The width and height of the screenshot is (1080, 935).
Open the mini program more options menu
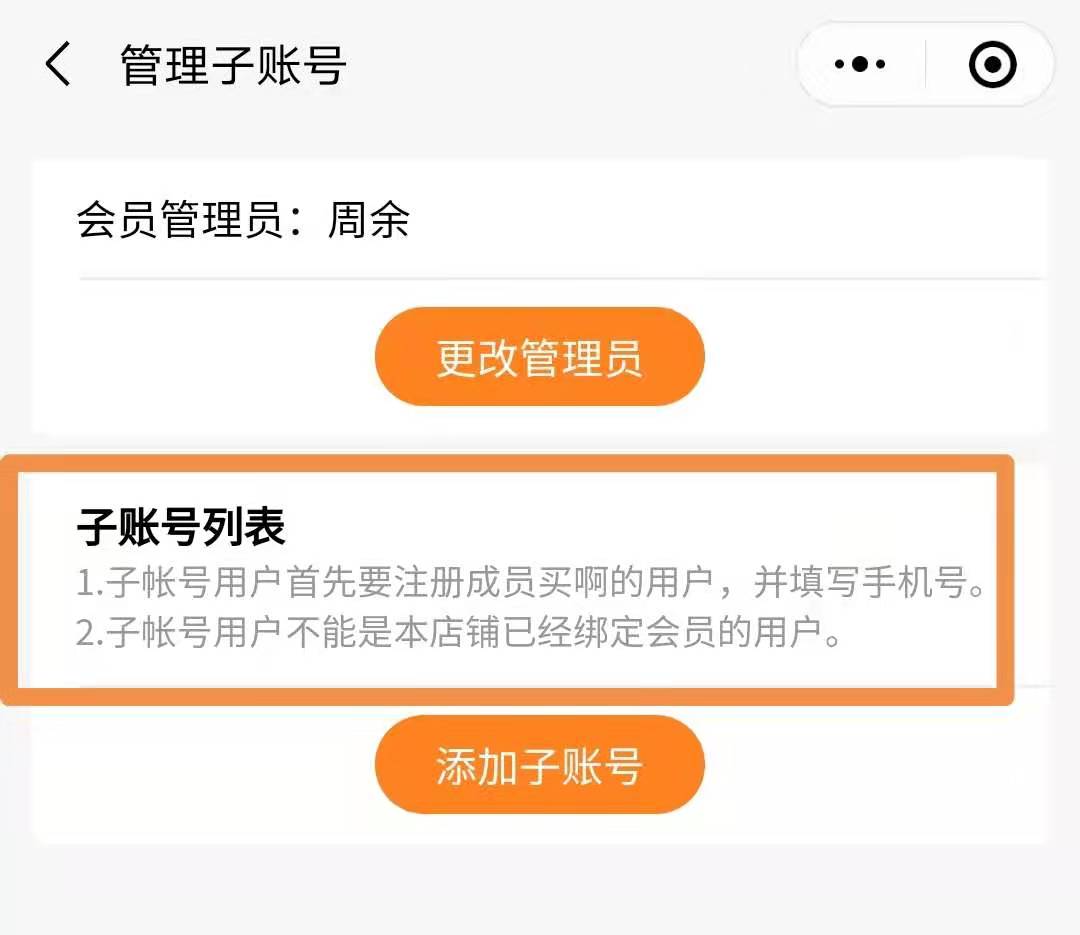[859, 65]
